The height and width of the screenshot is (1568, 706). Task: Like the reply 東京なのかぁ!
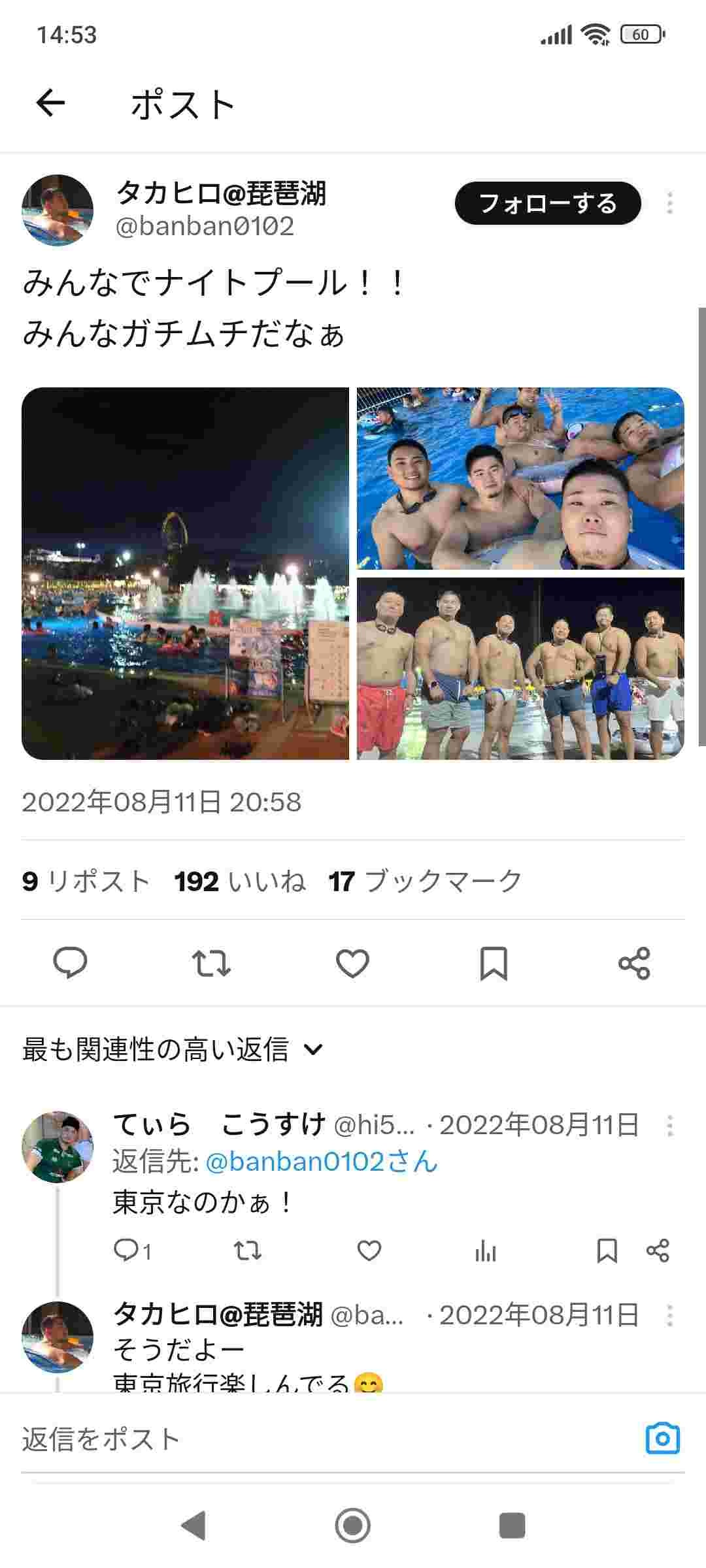(369, 1250)
